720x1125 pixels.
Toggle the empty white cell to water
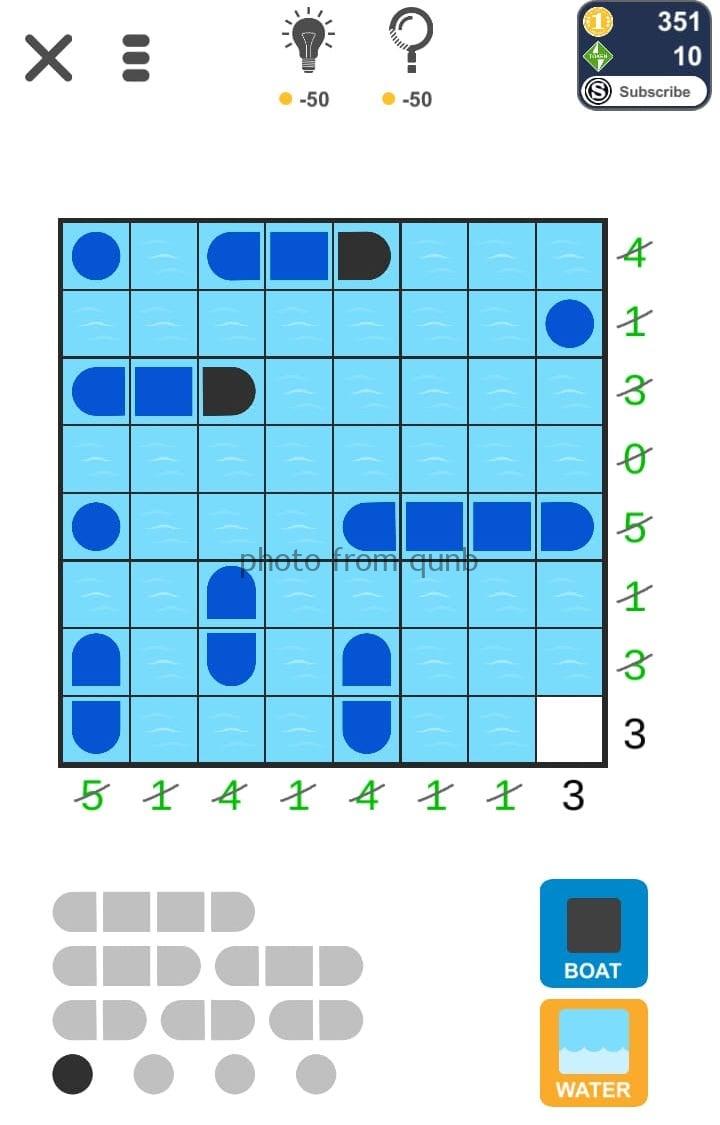568,729
